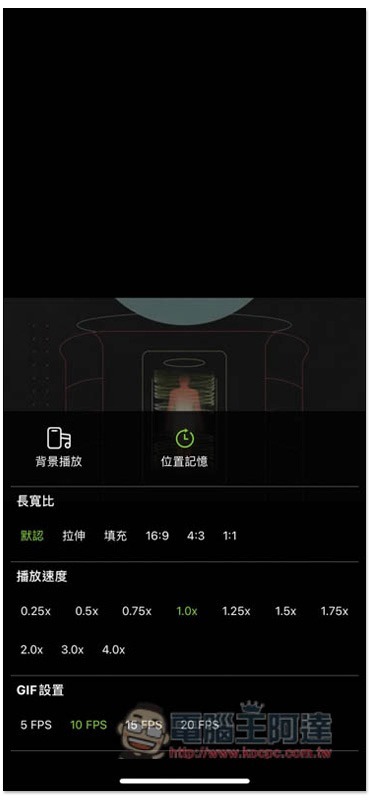Screen dimensions: 369x800
Task: Switch aspect ratio to 16:9
Action: (x=157, y=536)
